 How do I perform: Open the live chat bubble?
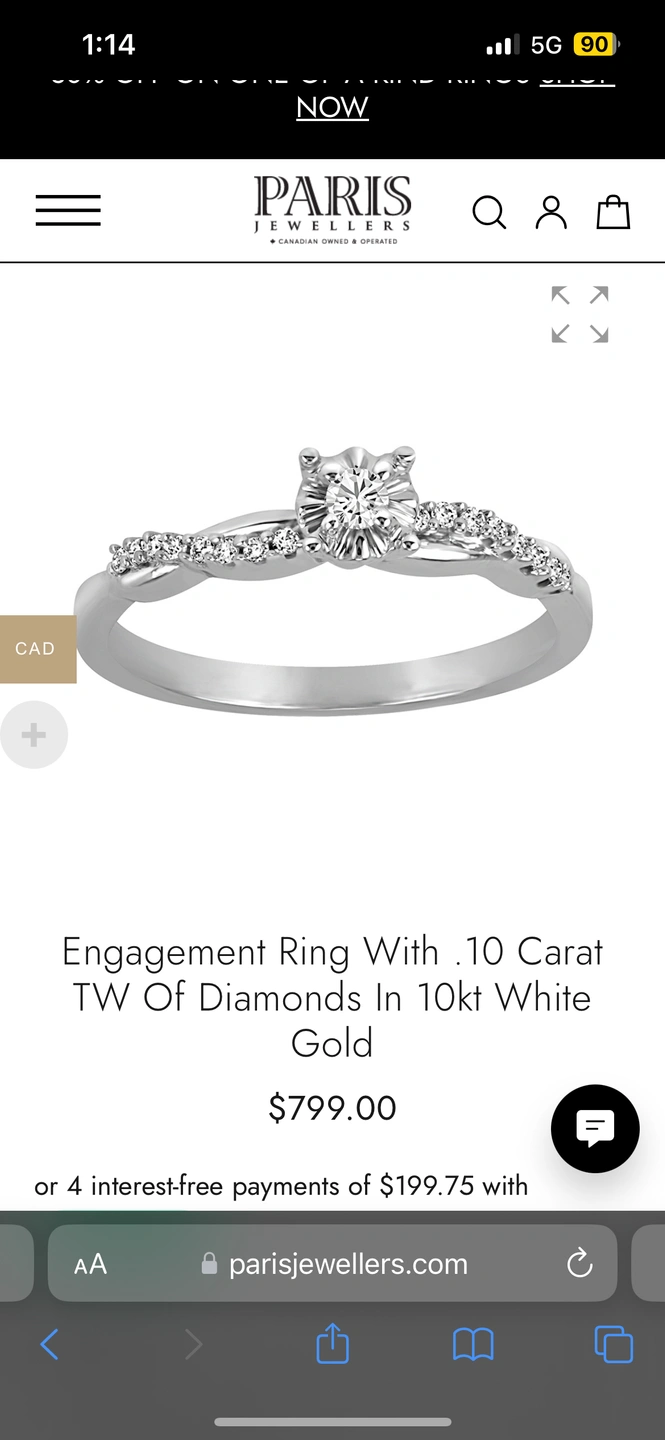tap(595, 1129)
